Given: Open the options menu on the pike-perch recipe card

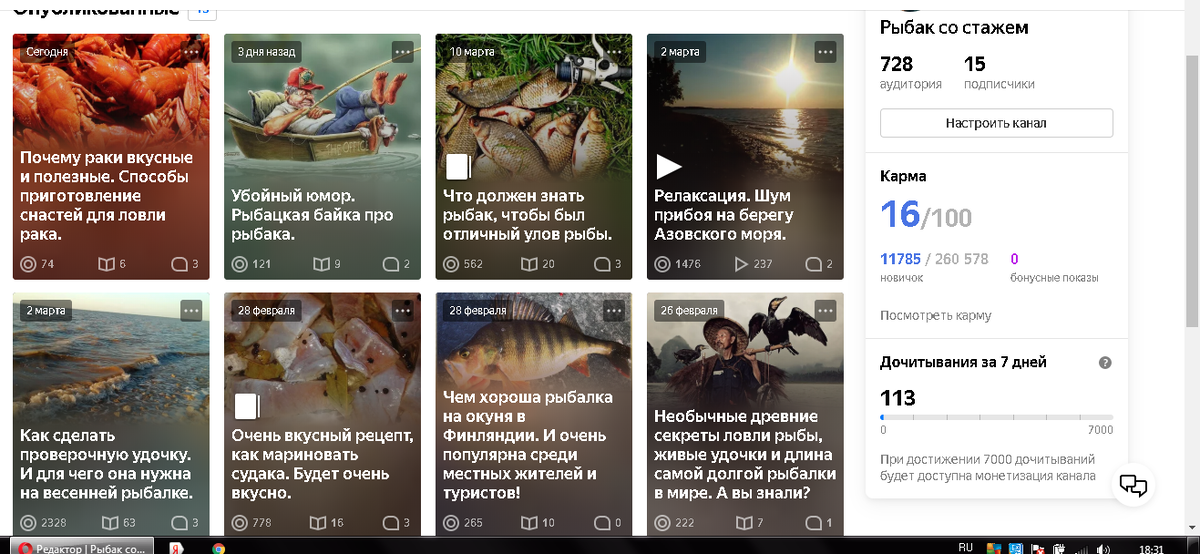Looking at the screenshot, I should pos(402,310).
